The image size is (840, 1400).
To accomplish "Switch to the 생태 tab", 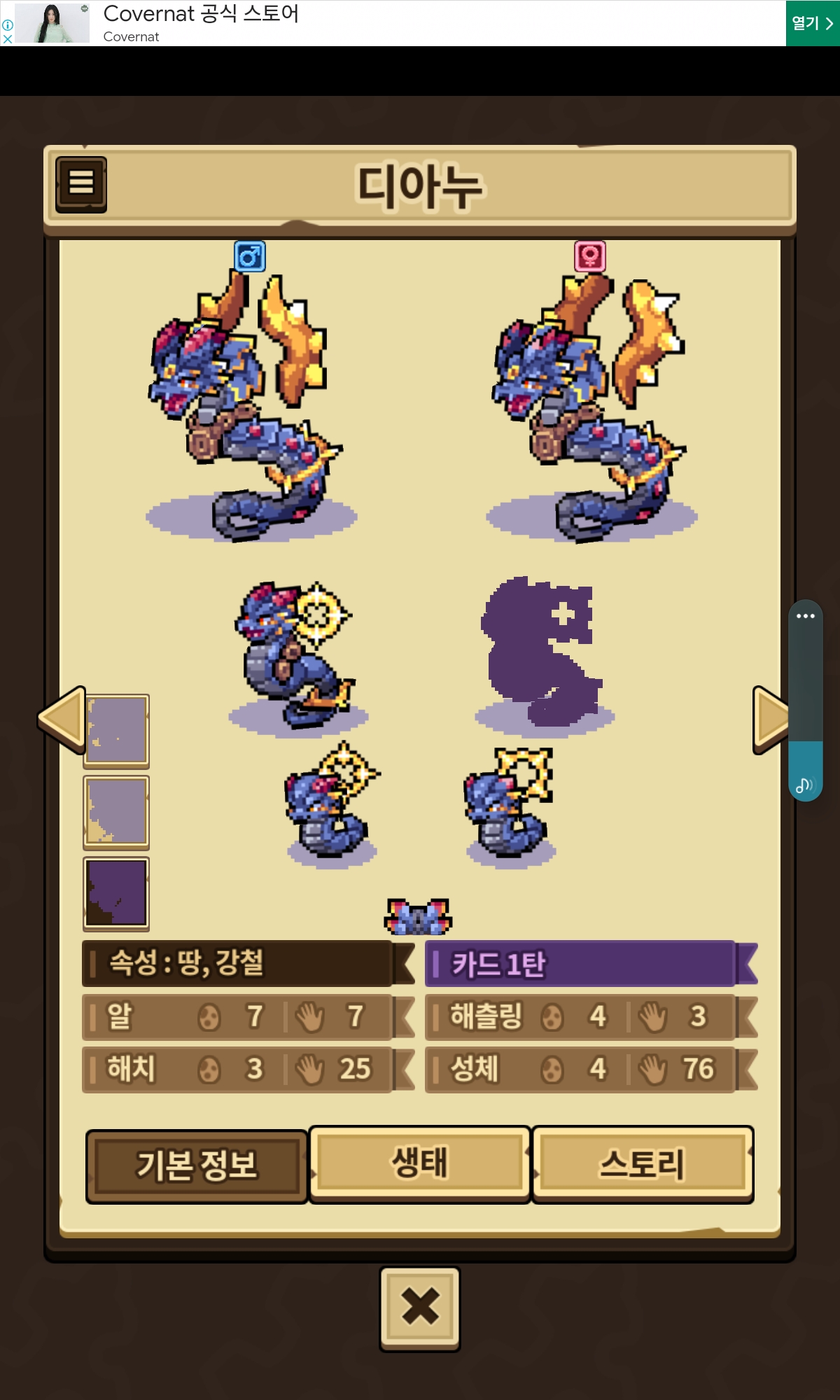I will [419, 1164].
